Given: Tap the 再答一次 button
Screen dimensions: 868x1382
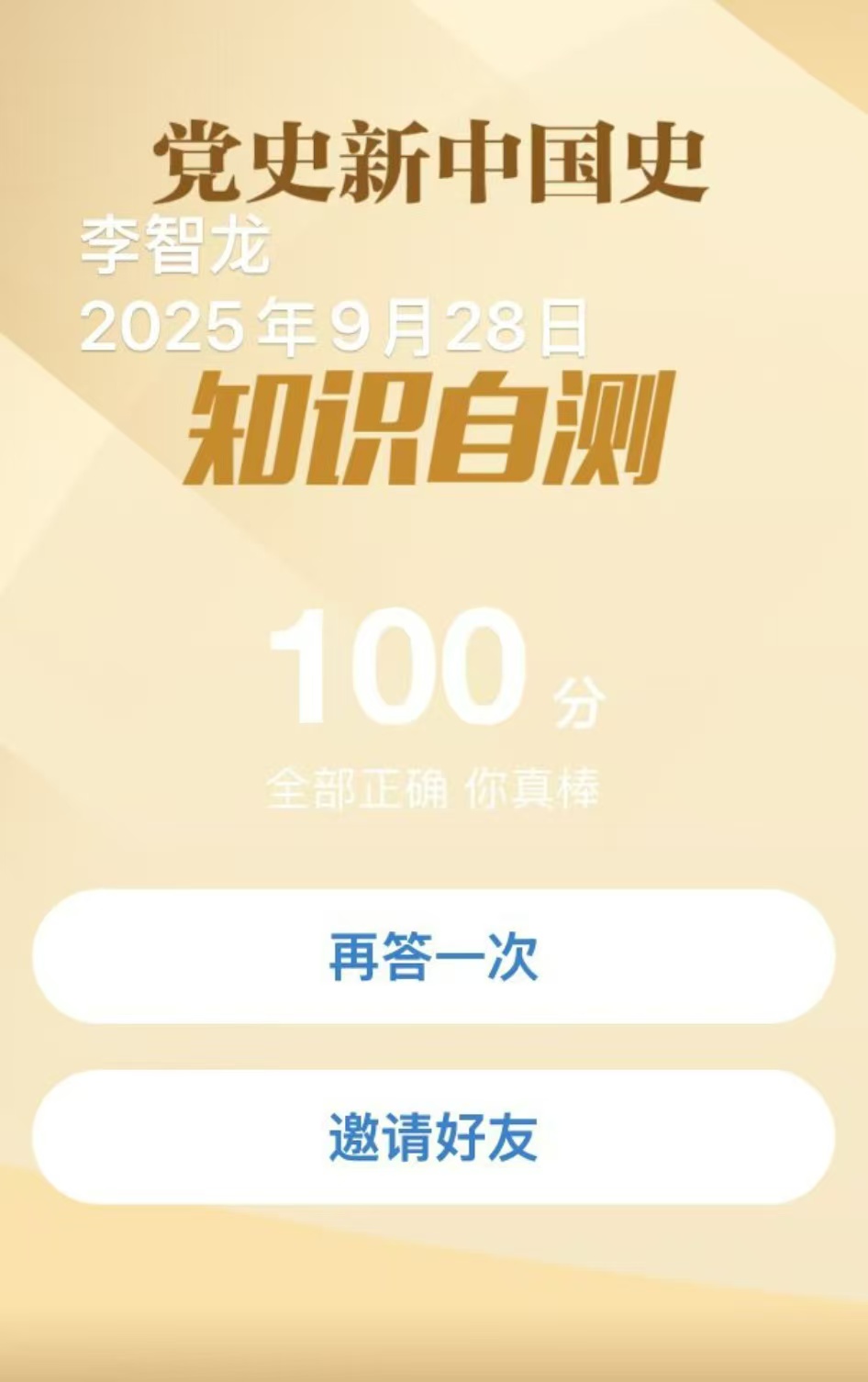Looking at the screenshot, I should coord(433,956).
